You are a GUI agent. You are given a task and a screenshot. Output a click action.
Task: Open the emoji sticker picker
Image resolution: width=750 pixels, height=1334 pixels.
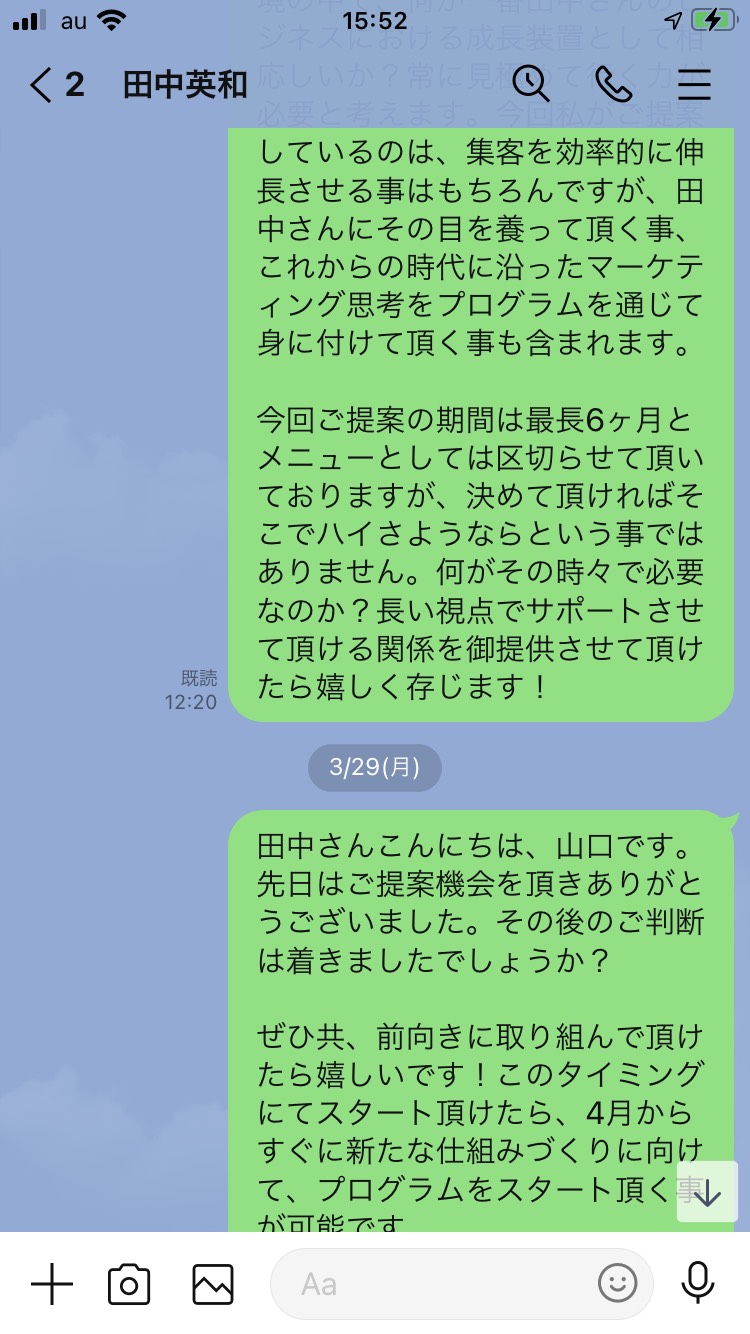click(618, 1284)
